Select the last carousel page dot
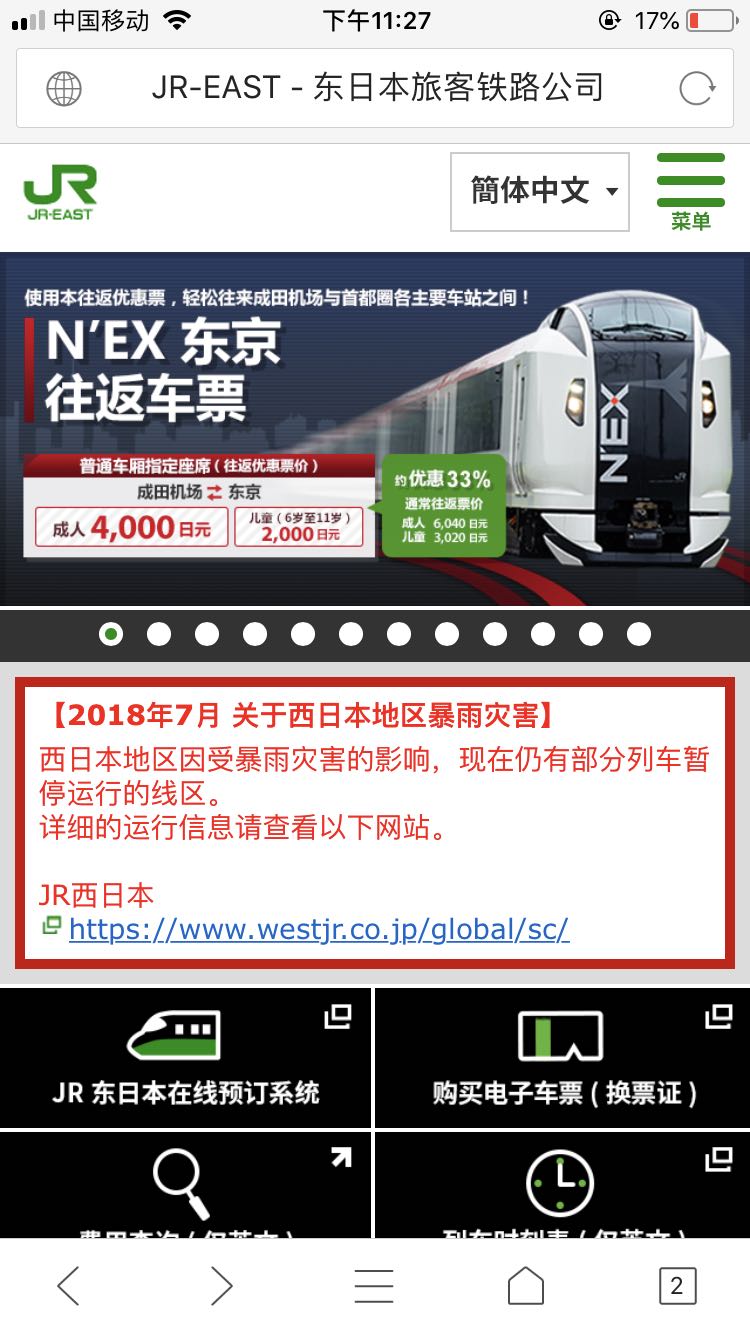The height and width of the screenshot is (1334, 750). (x=639, y=634)
